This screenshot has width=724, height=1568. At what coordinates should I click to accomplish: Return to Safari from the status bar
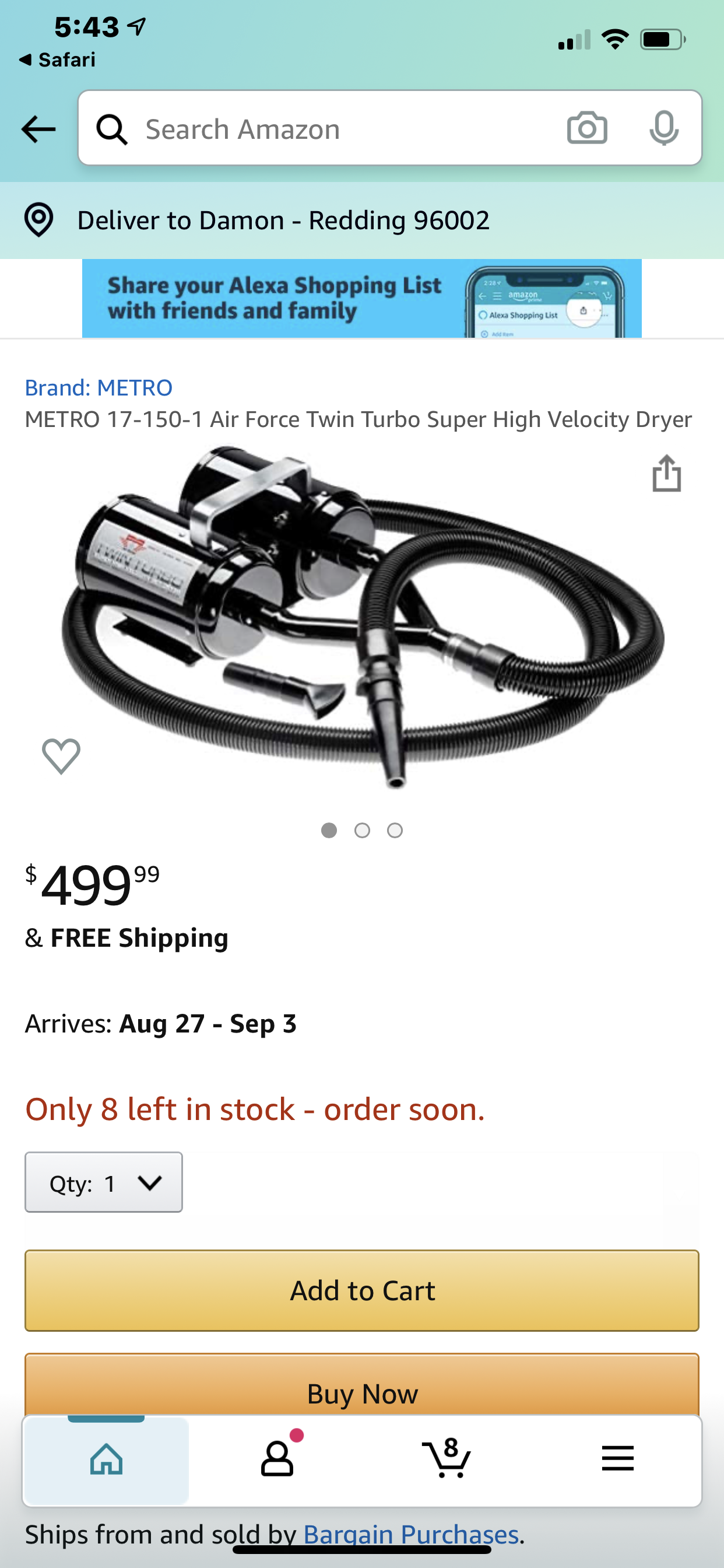[57, 60]
